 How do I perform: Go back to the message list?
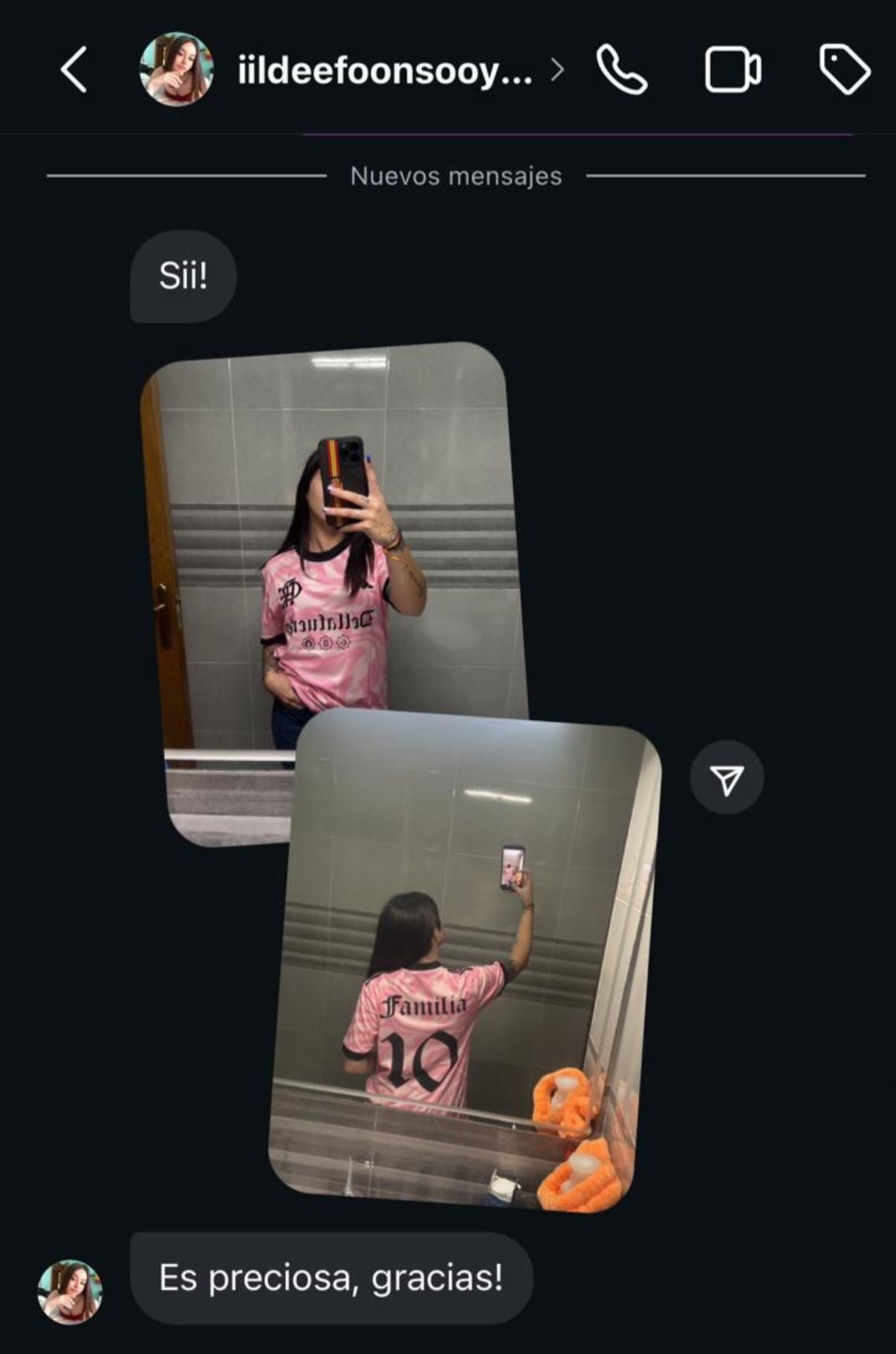click(74, 70)
